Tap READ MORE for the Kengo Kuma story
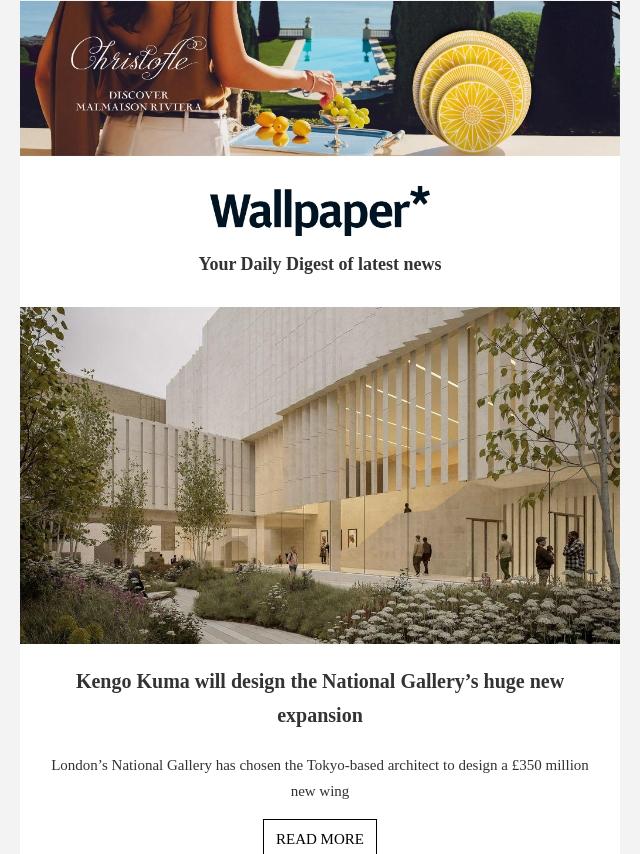 [x=320, y=838]
